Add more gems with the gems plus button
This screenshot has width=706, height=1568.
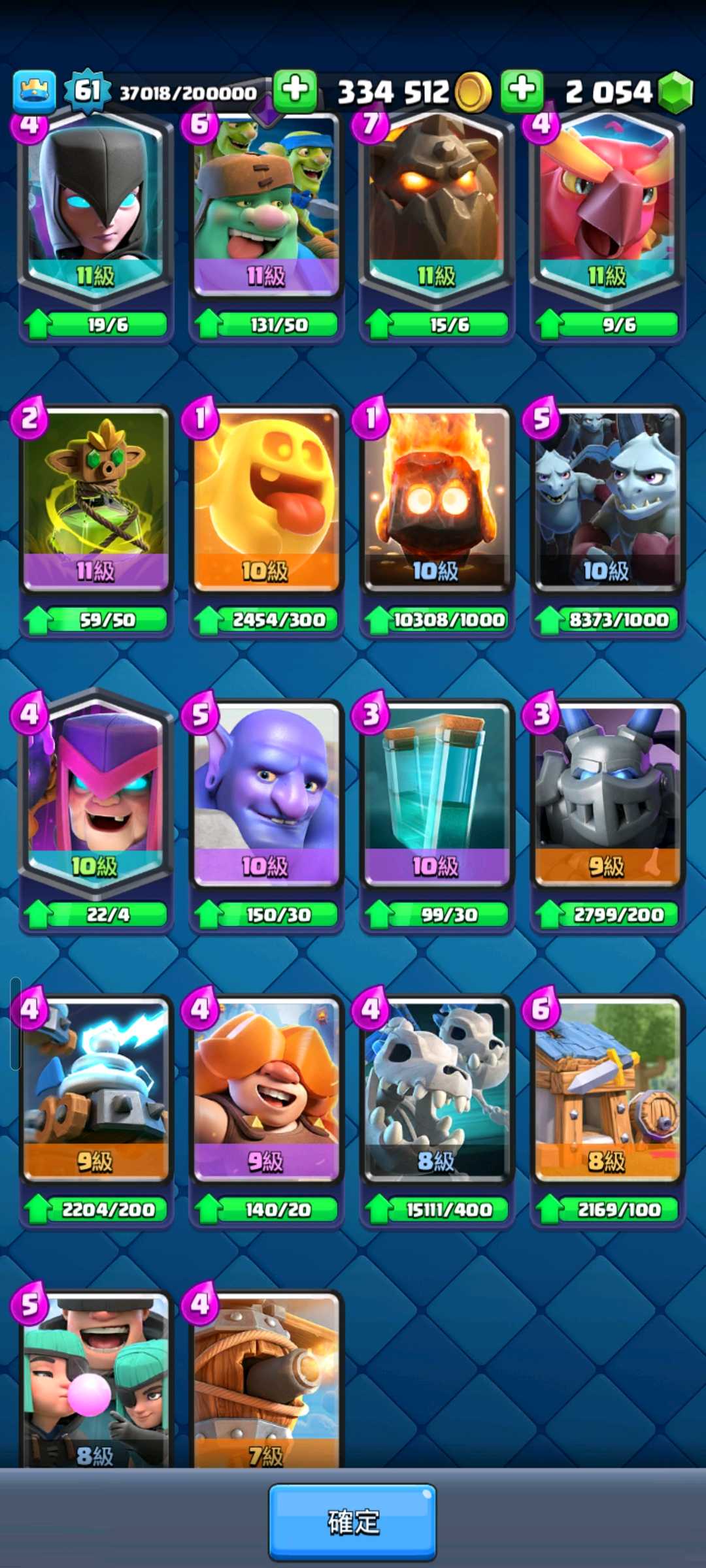tap(522, 90)
